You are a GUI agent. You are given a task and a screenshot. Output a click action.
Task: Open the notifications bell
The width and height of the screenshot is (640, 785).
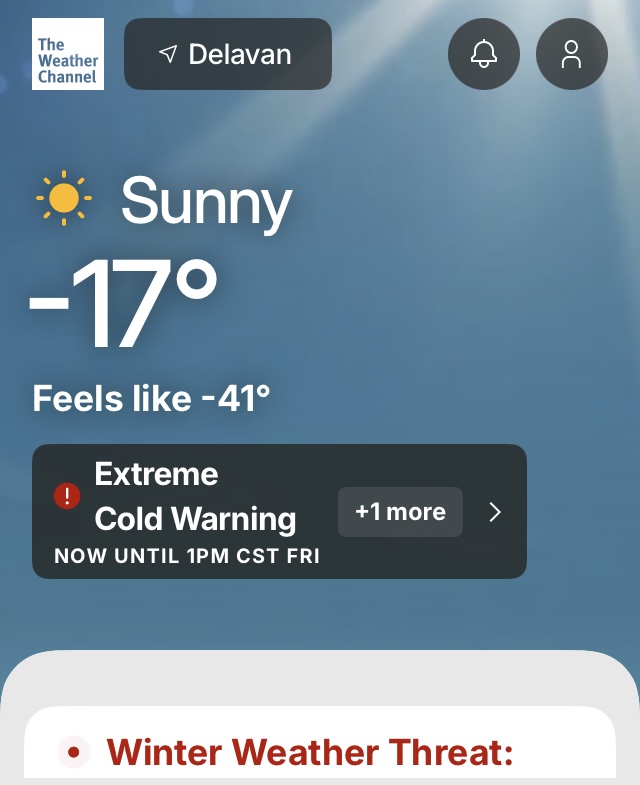(x=484, y=54)
